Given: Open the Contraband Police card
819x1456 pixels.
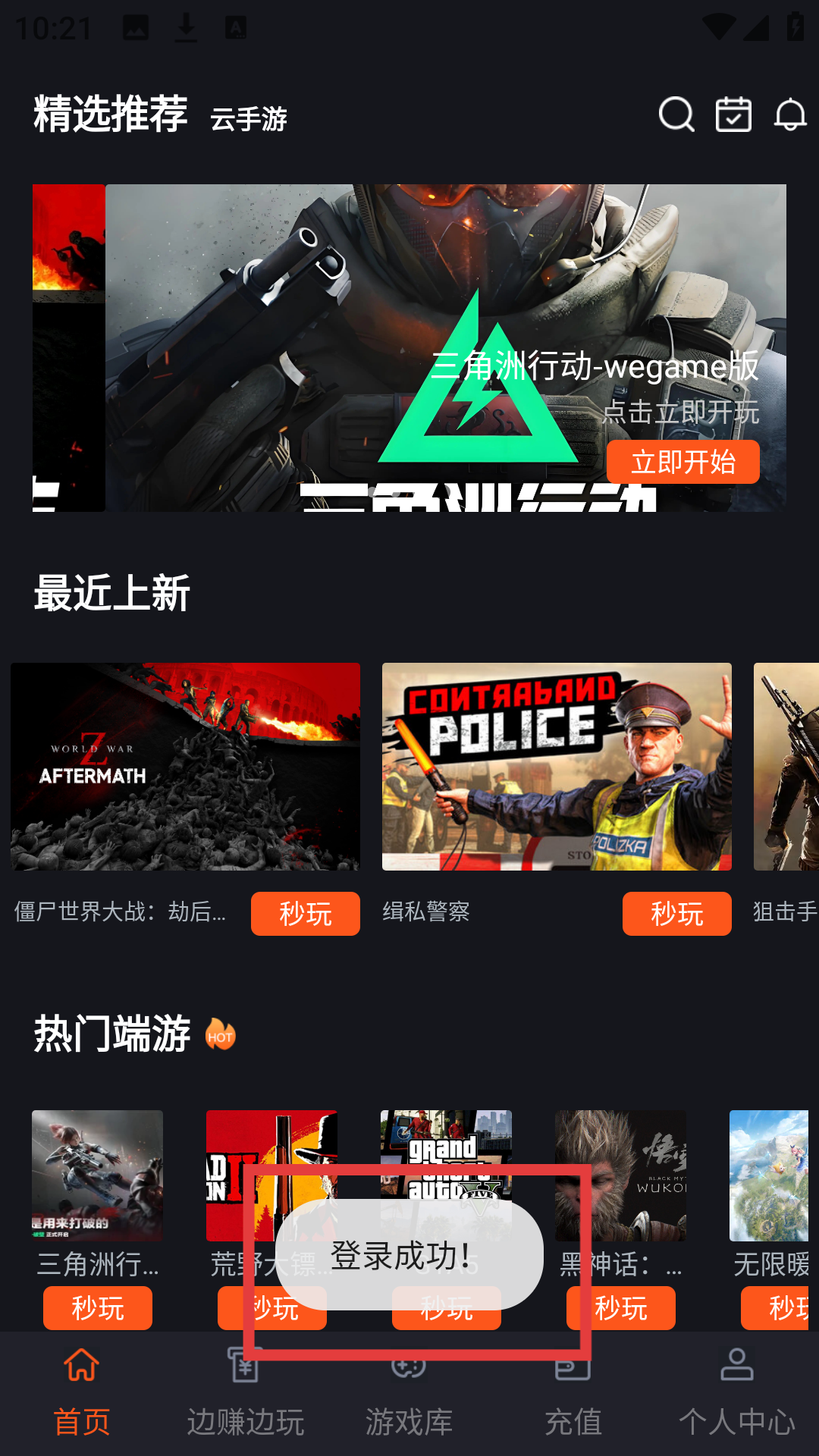Looking at the screenshot, I should [x=557, y=766].
